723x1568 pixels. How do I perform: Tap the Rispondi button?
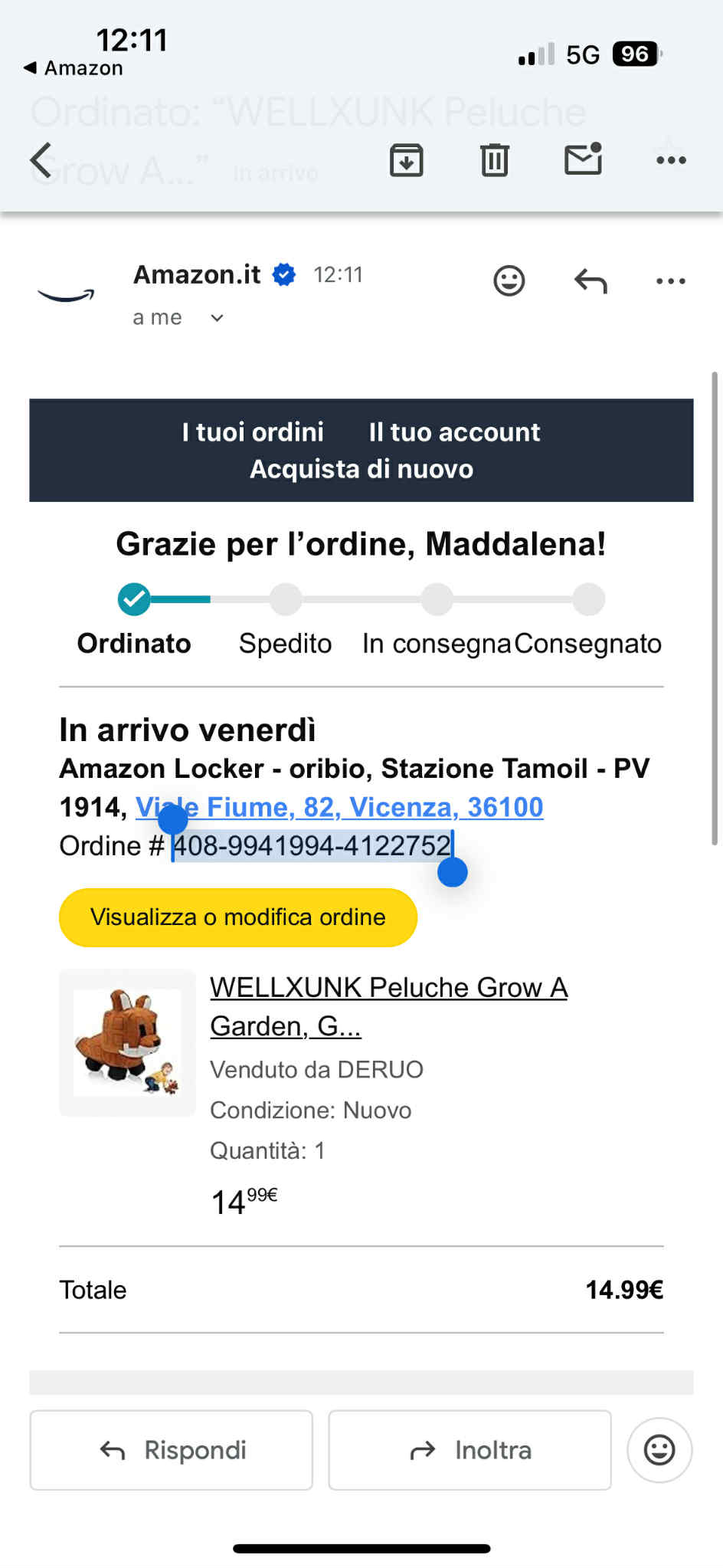coord(172,1450)
